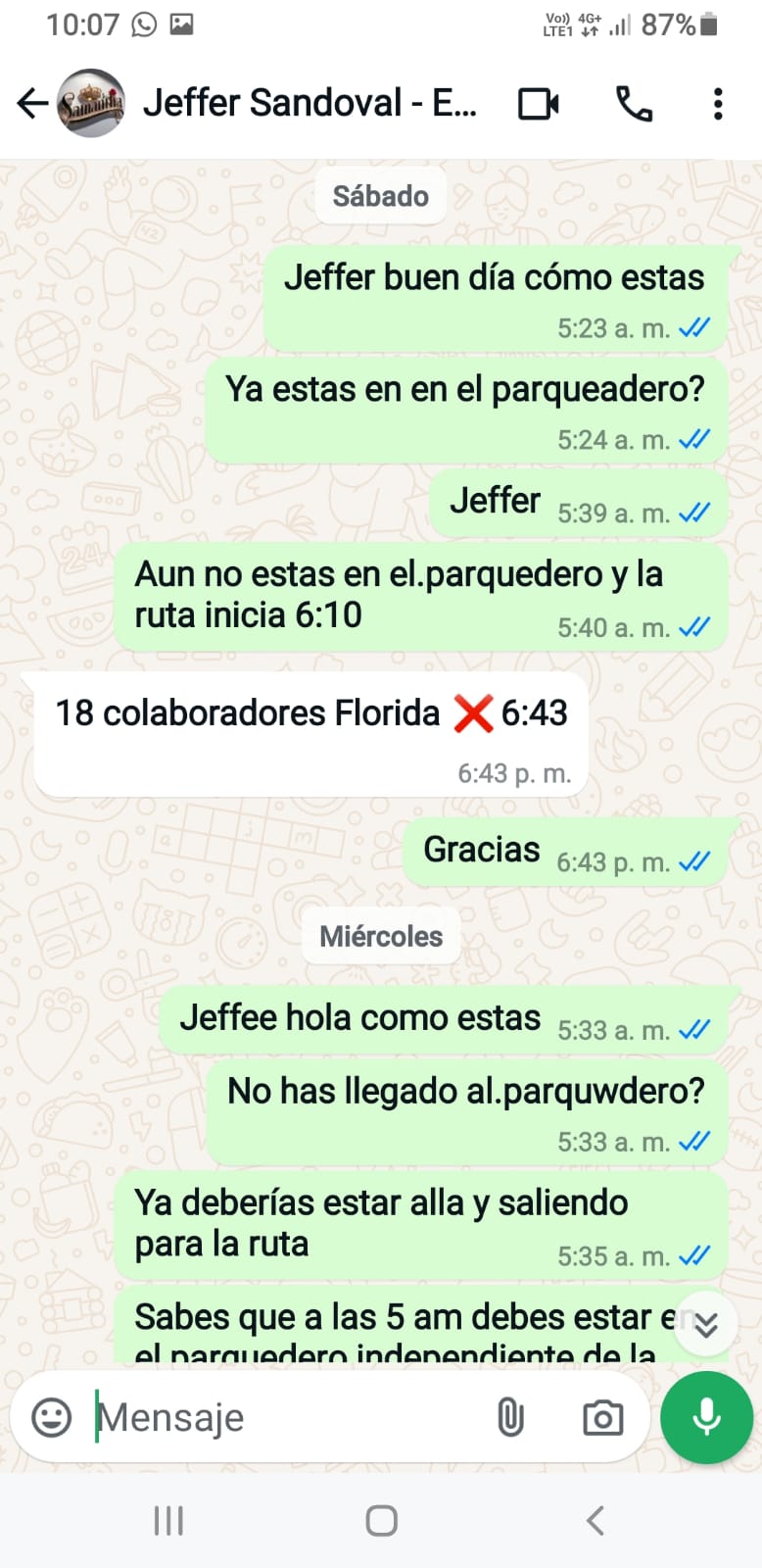Image resolution: width=762 pixels, height=1568 pixels.
Task: Open the camera from the message bar
Action: pos(602,1417)
